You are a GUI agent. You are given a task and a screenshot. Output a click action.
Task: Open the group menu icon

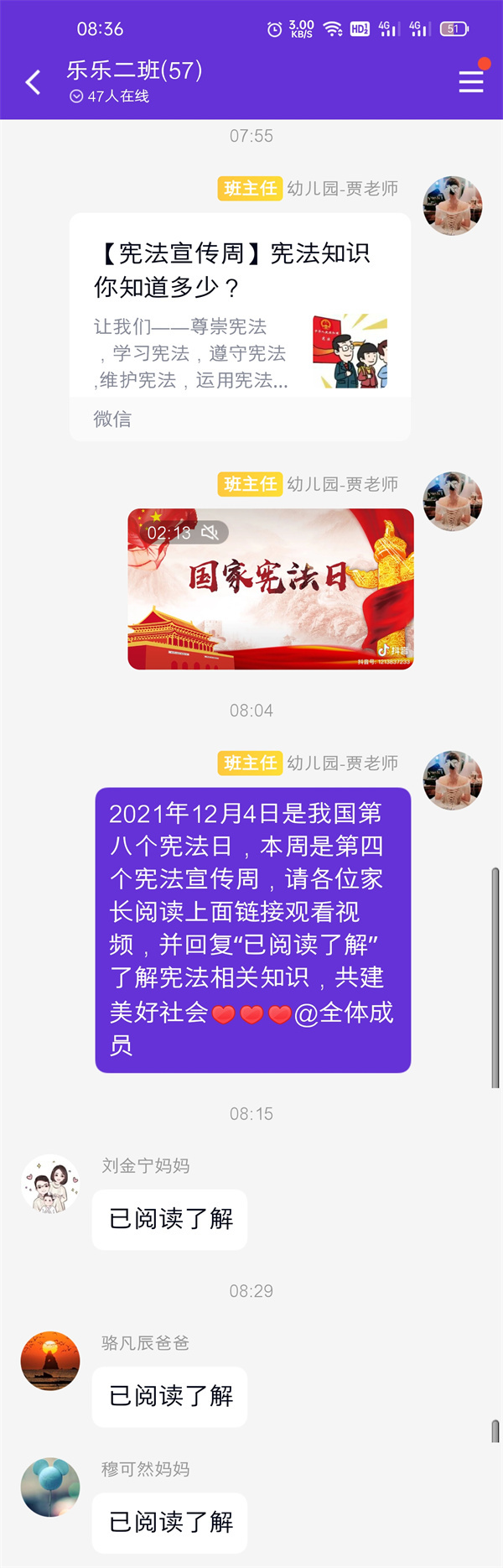click(x=470, y=81)
